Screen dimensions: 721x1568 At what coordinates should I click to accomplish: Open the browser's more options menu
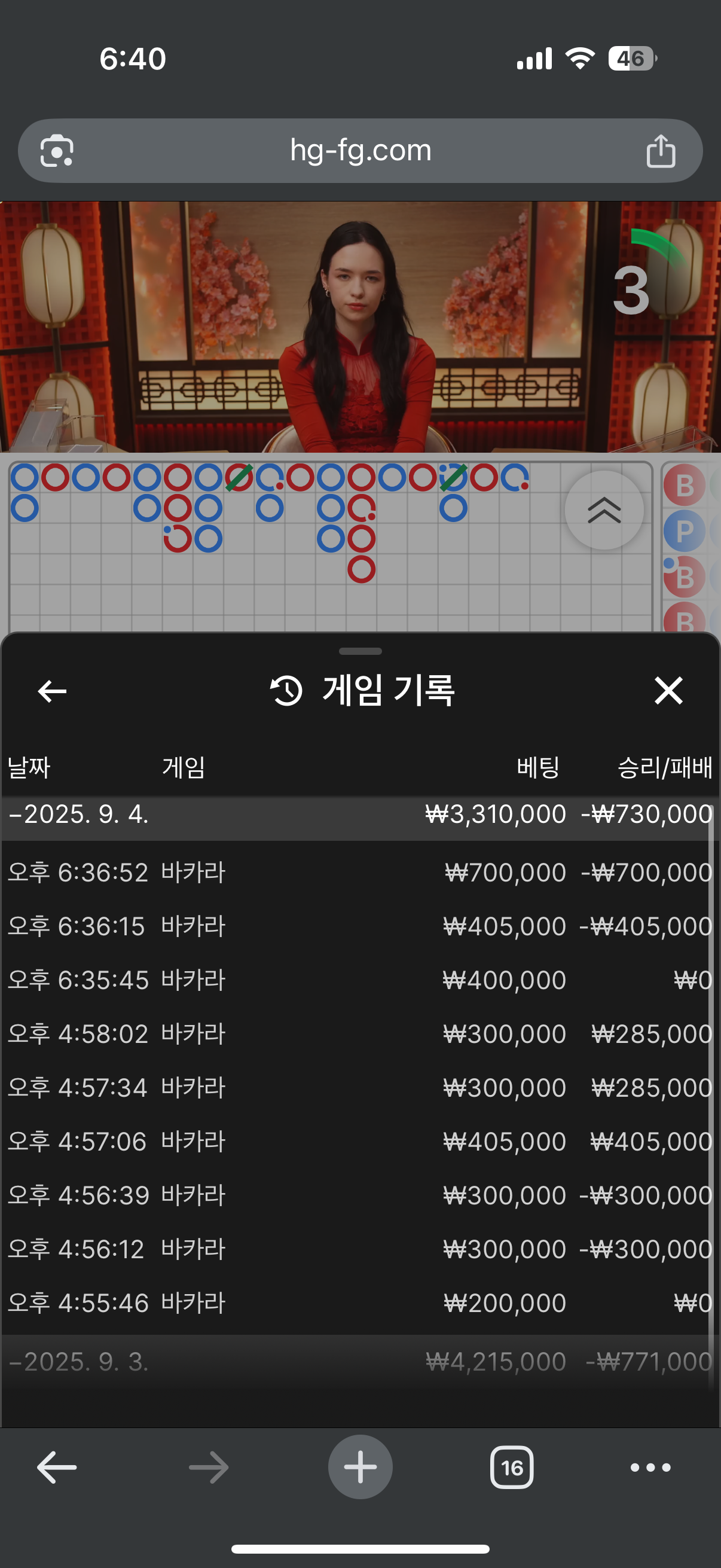650,1467
